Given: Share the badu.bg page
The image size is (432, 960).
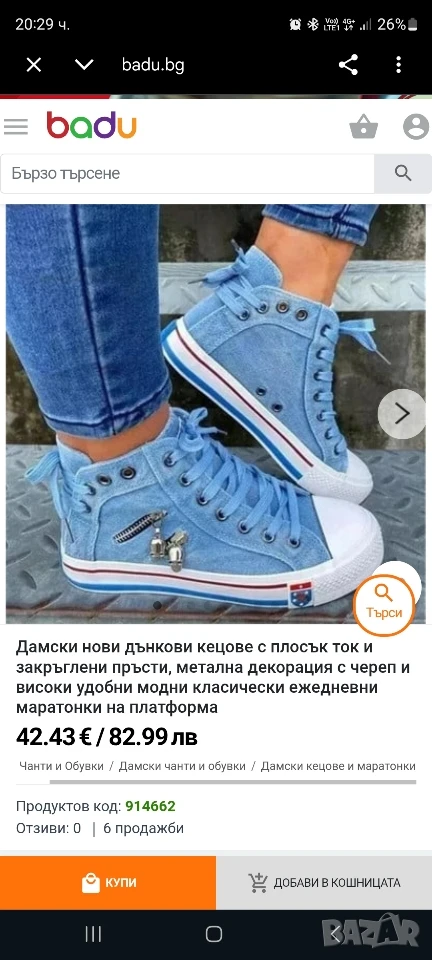Looking at the screenshot, I should click(348, 64).
